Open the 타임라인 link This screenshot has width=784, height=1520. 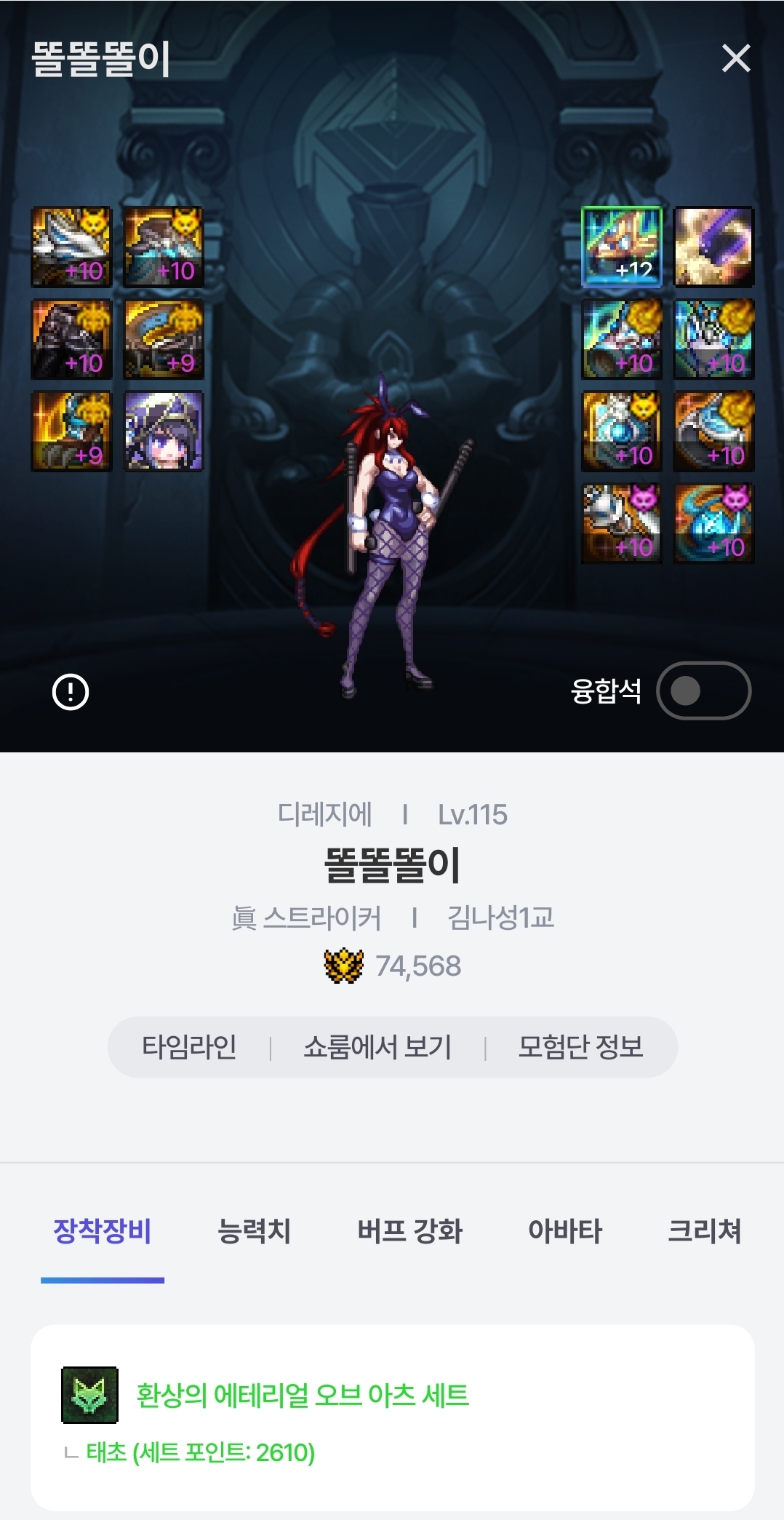pos(189,1047)
